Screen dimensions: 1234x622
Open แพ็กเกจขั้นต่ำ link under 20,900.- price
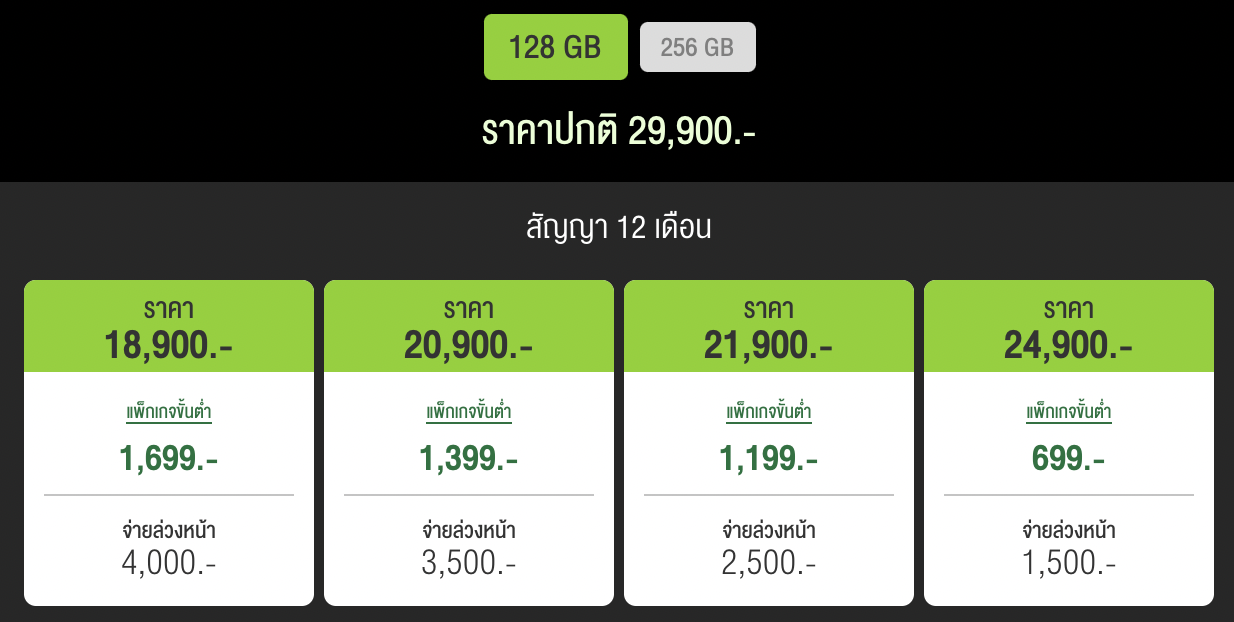coord(469,412)
